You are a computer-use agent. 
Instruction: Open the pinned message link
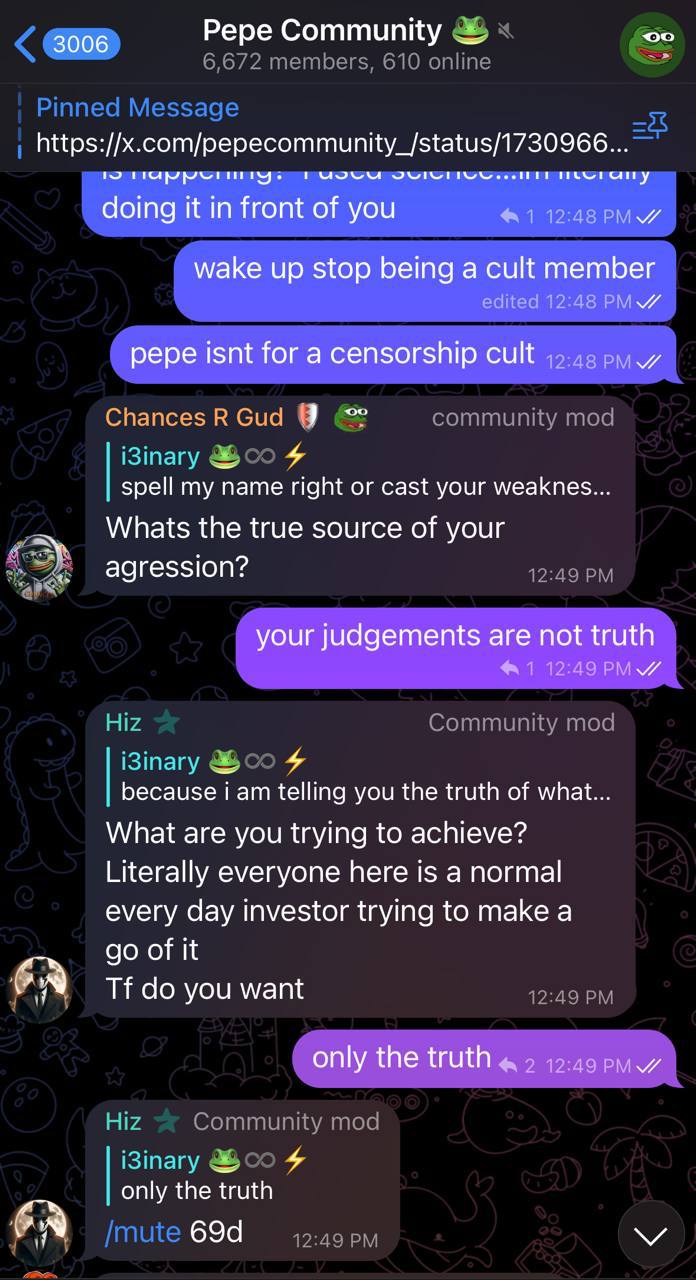(x=330, y=126)
